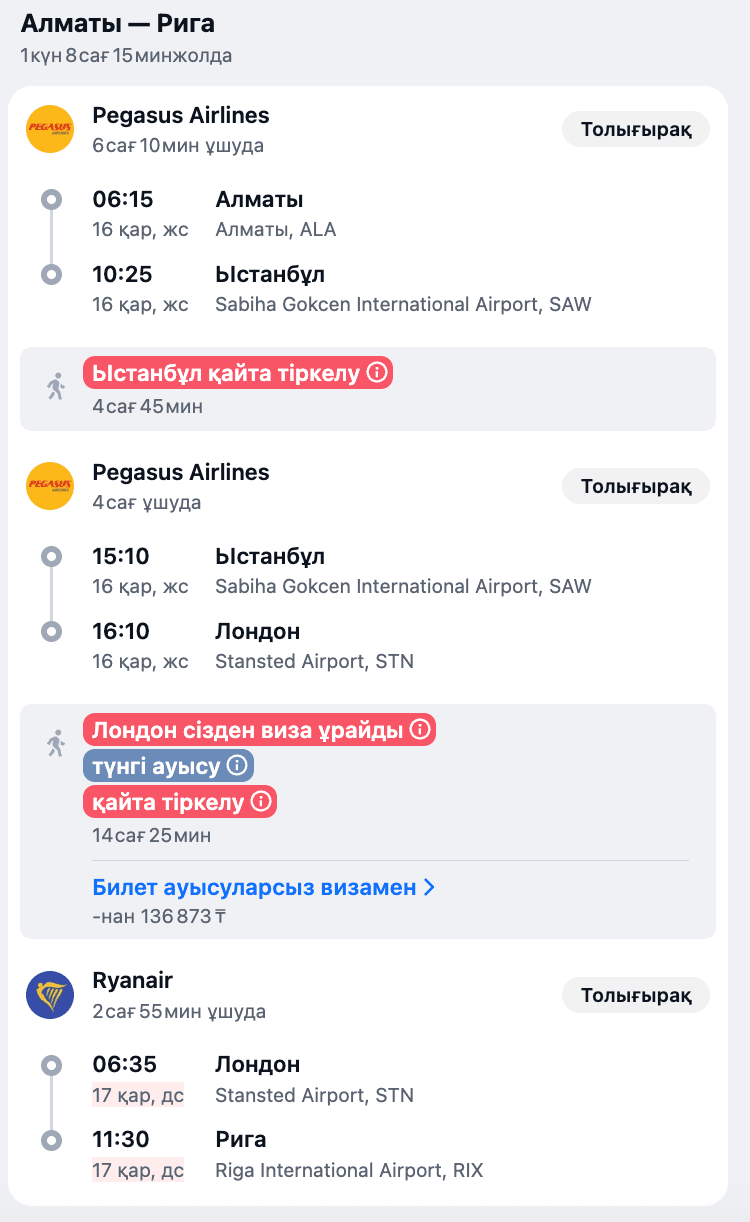This screenshot has height=1222, width=750.
Task: Open 'Толығырақ' for the first Pegasus flight
Action: coord(635,129)
